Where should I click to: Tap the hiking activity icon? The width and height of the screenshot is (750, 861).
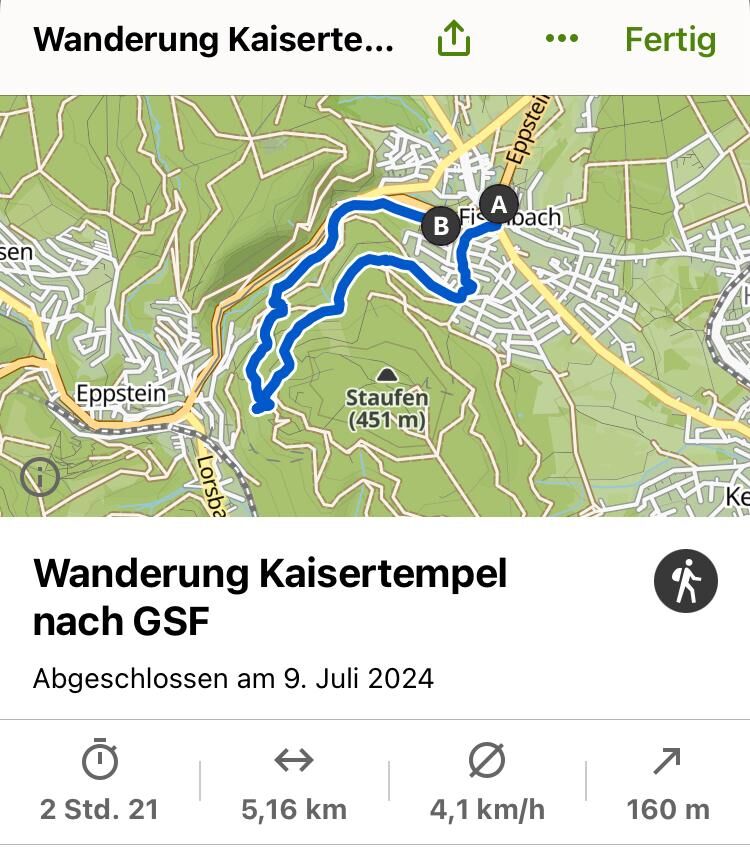[686, 581]
